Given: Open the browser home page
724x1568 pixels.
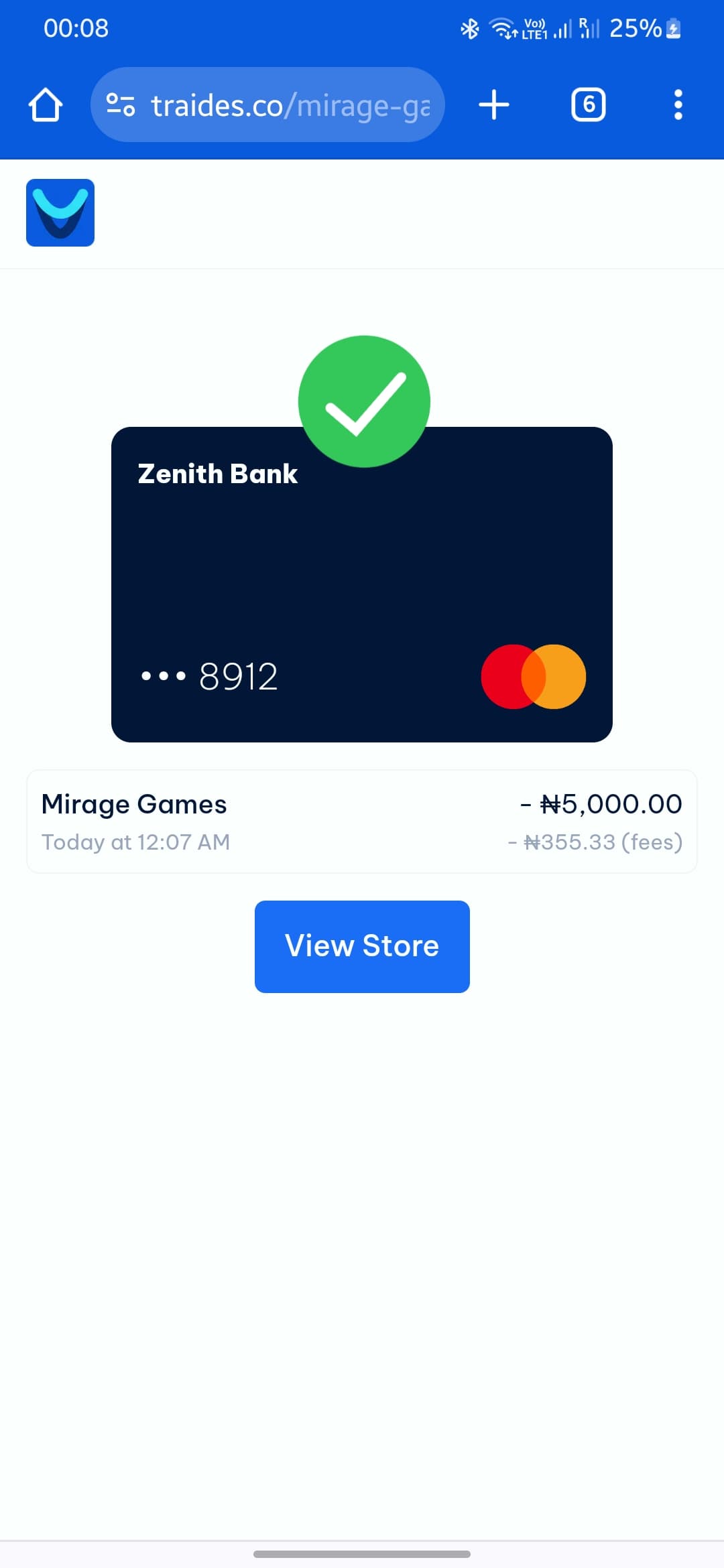Looking at the screenshot, I should pos(46,105).
